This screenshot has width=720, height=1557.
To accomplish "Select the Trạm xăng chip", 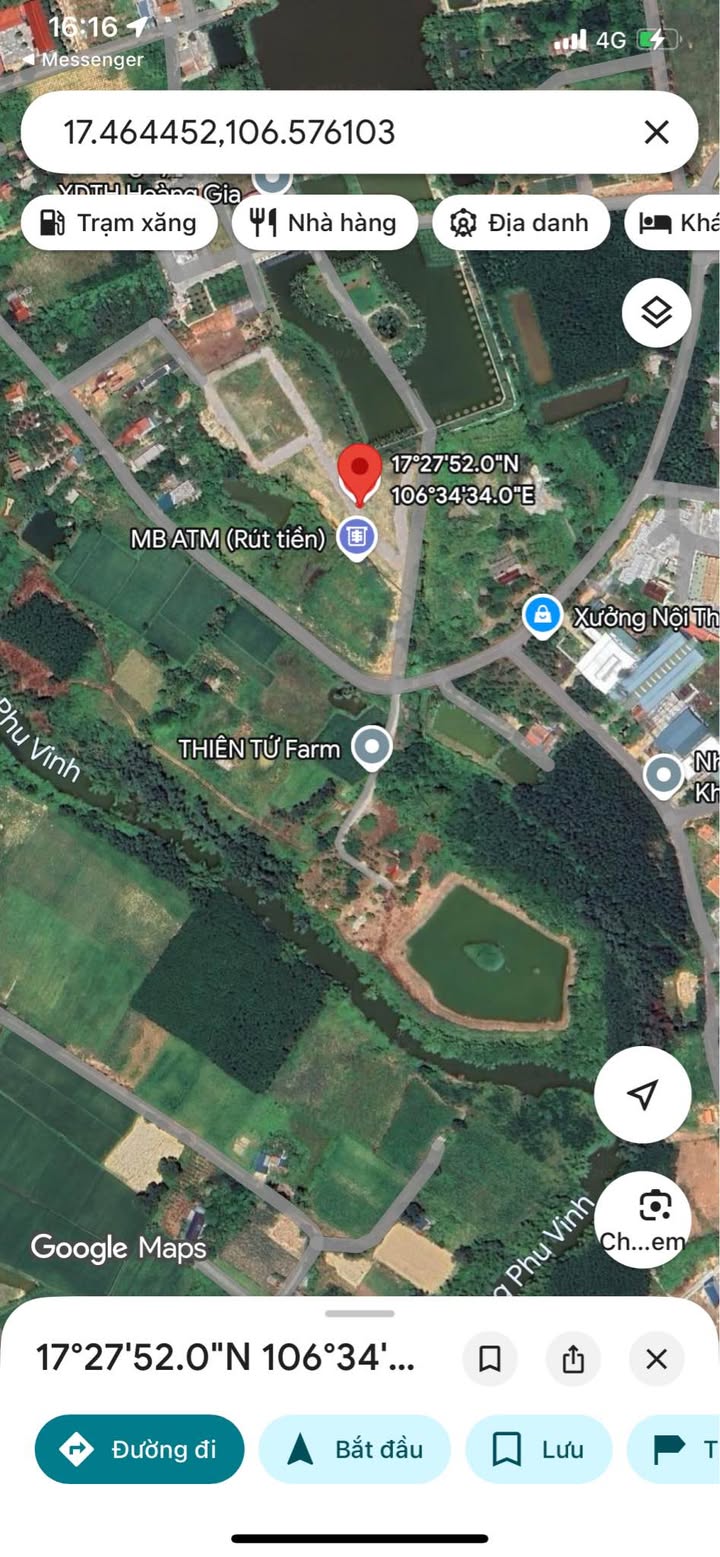I will (119, 222).
